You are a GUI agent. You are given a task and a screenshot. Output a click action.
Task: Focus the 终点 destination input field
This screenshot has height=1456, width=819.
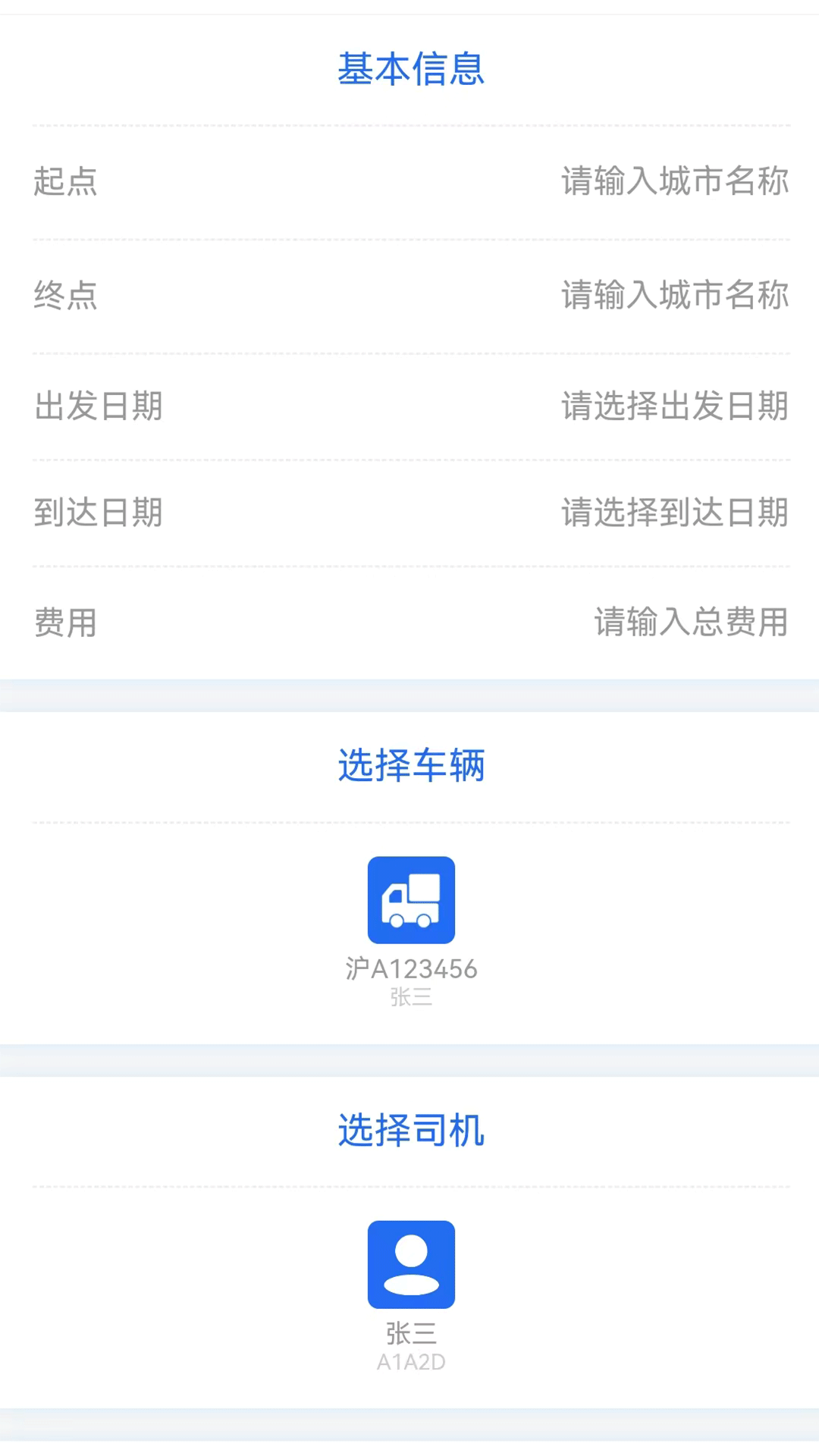click(x=675, y=297)
